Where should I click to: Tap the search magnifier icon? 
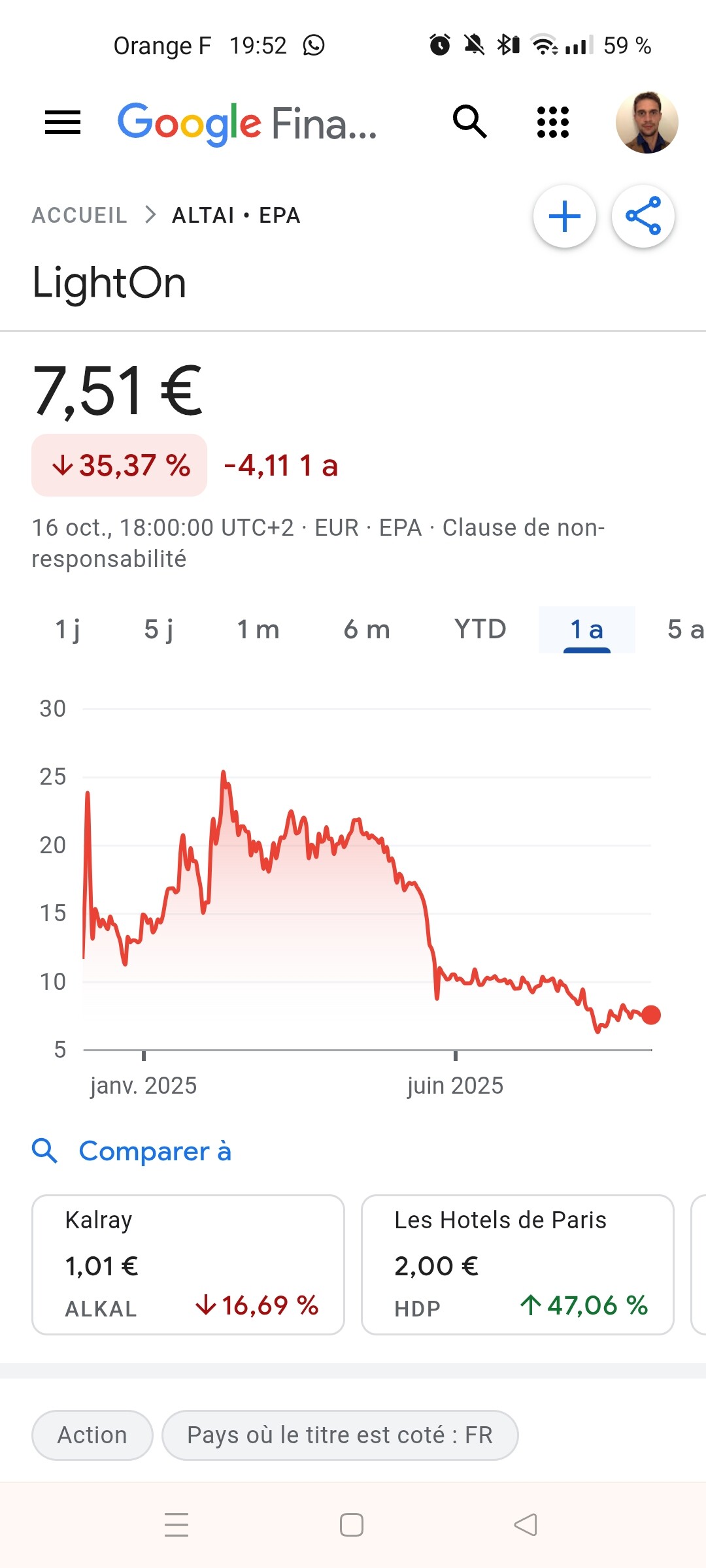coord(469,122)
